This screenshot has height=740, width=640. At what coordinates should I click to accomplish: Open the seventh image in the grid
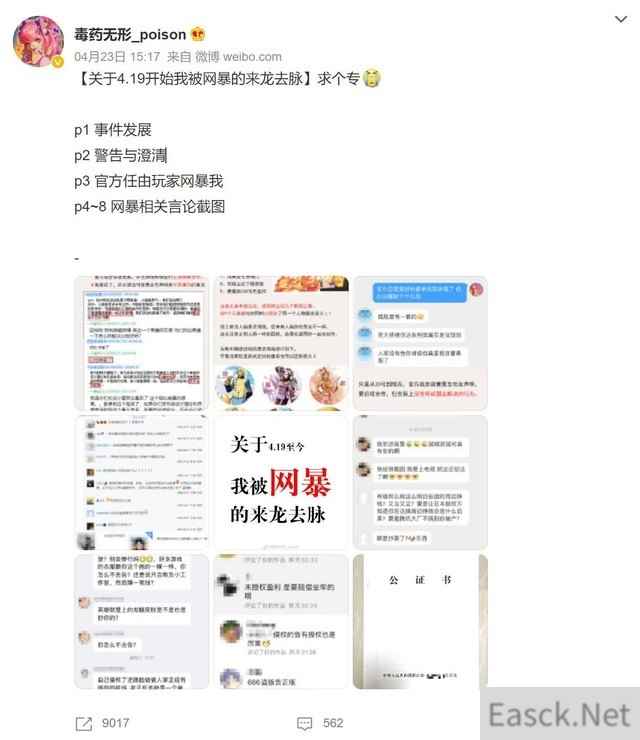141,620
